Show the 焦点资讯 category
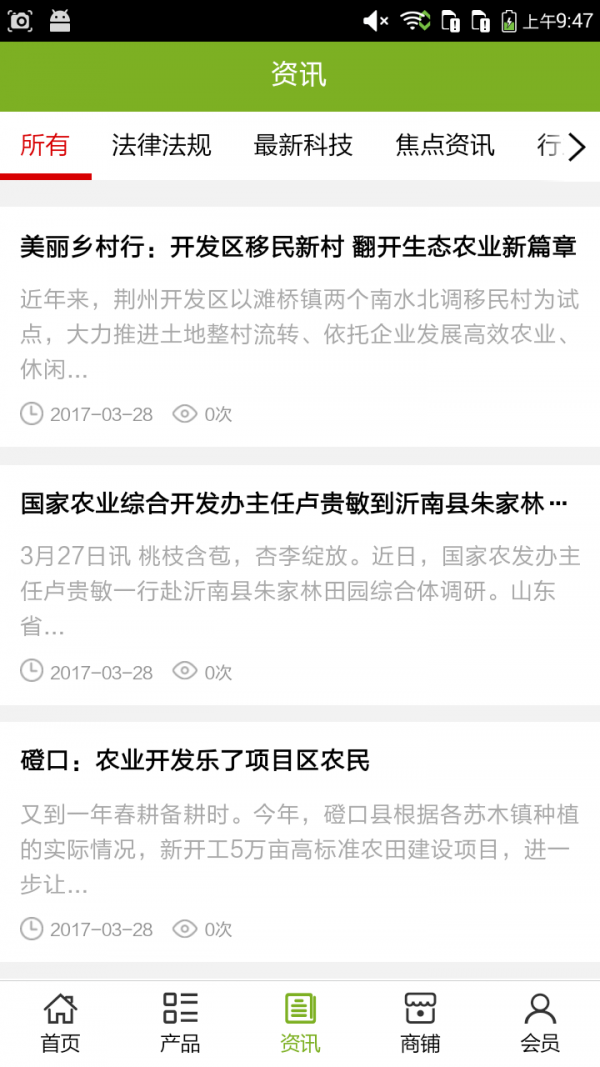 point(445,146)
